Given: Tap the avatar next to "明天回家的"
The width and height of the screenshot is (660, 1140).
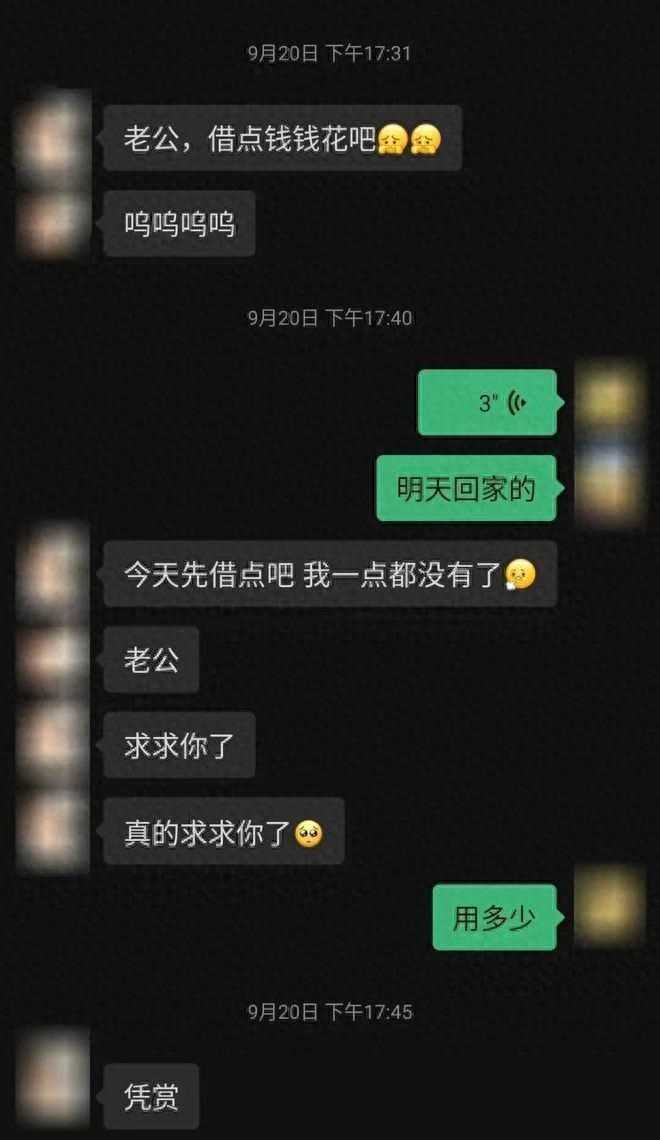Looking at the screenshot, I should click(609, 488).
